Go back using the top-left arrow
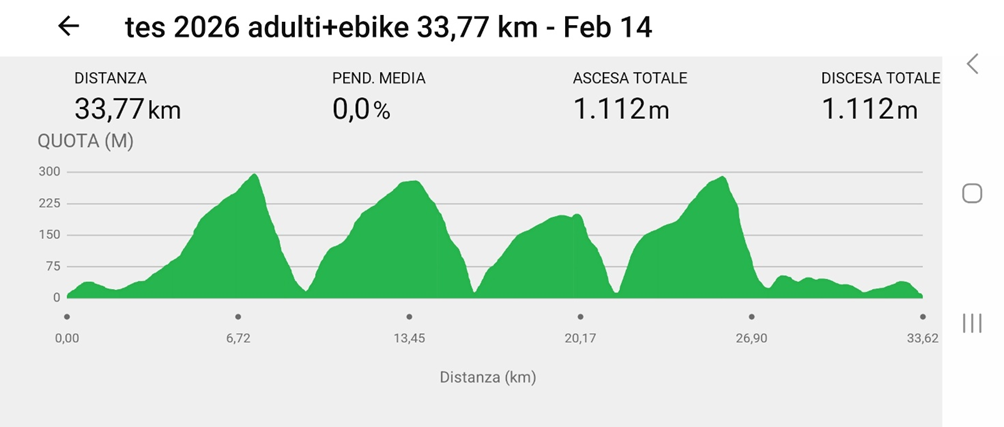Image resolution: width=1004 pixels, height=427 pixels. [68, 27]
